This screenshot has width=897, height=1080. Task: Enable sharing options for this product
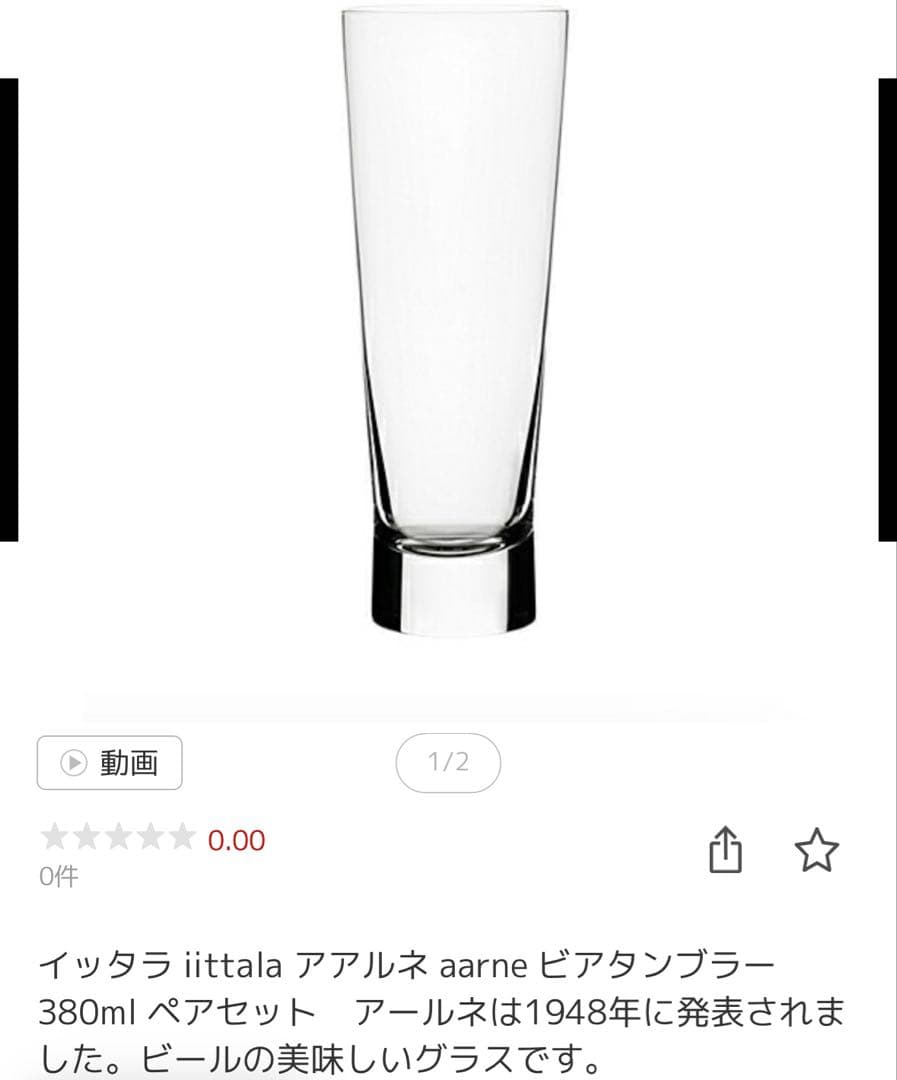tap(727, 850)
